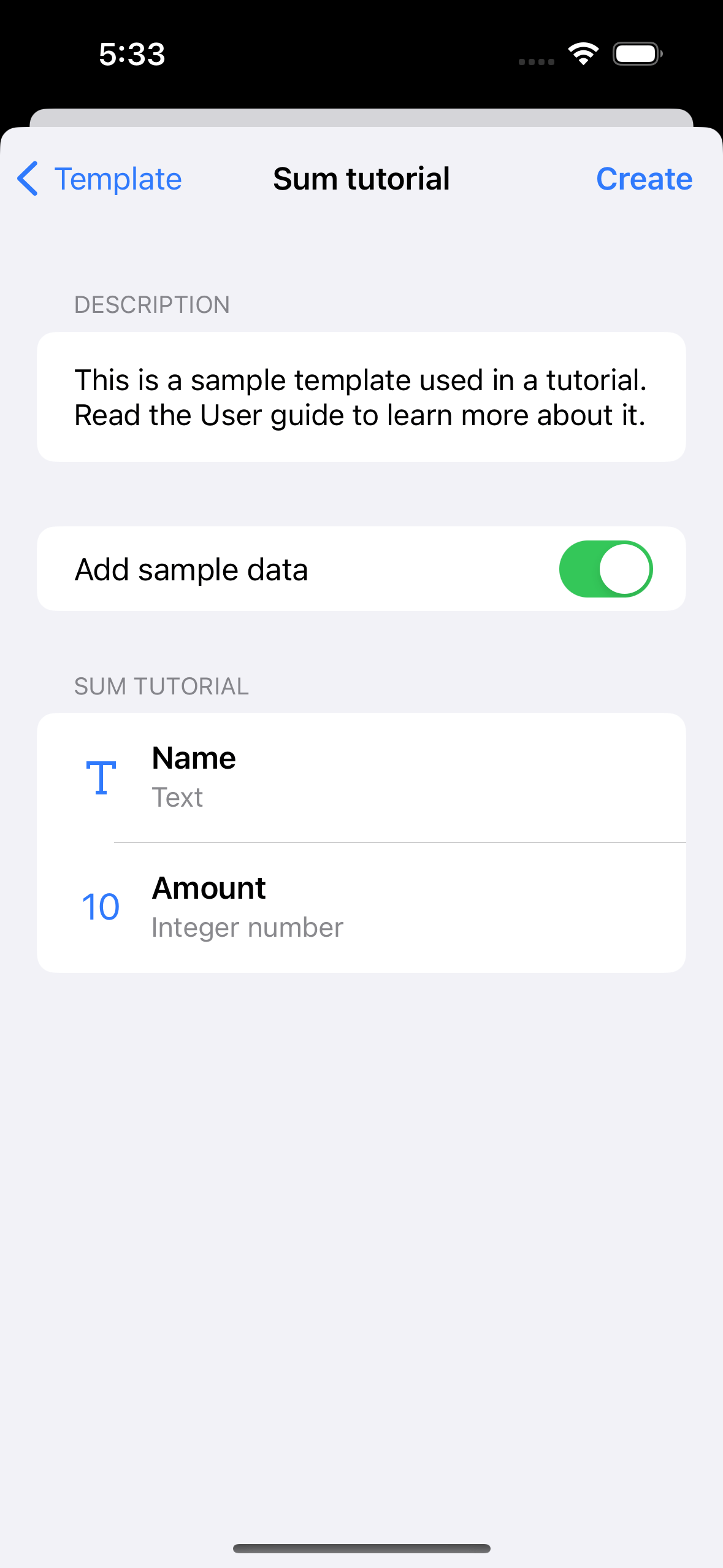Disable Add sample data switch
The width and height of the screenshot is (723, 1568).
[605, 569]
